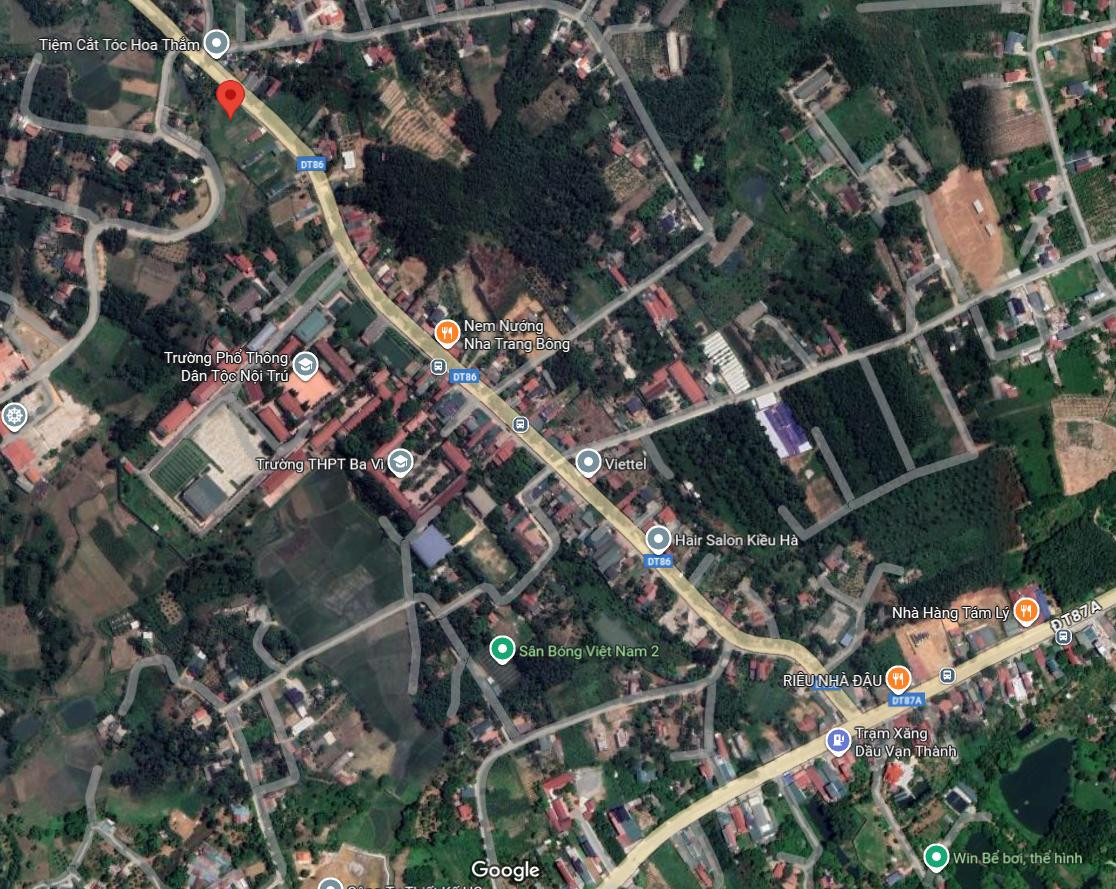The image size is (1116, 889).
Task: Open the Trường THPT Ba Vì school marker
Action: (x=400, y=462)
